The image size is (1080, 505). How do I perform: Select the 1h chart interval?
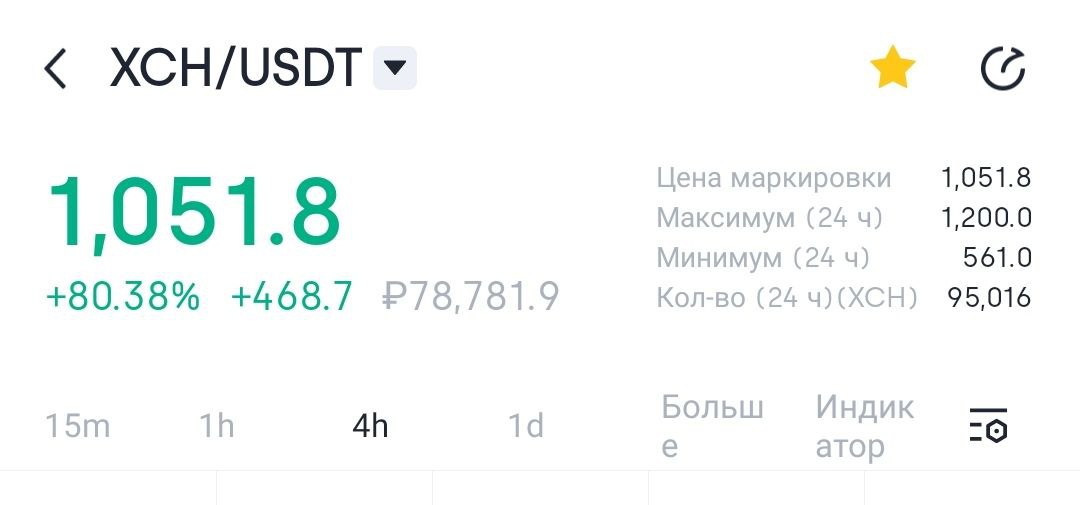pyautogui.click(x=217, y=427)
